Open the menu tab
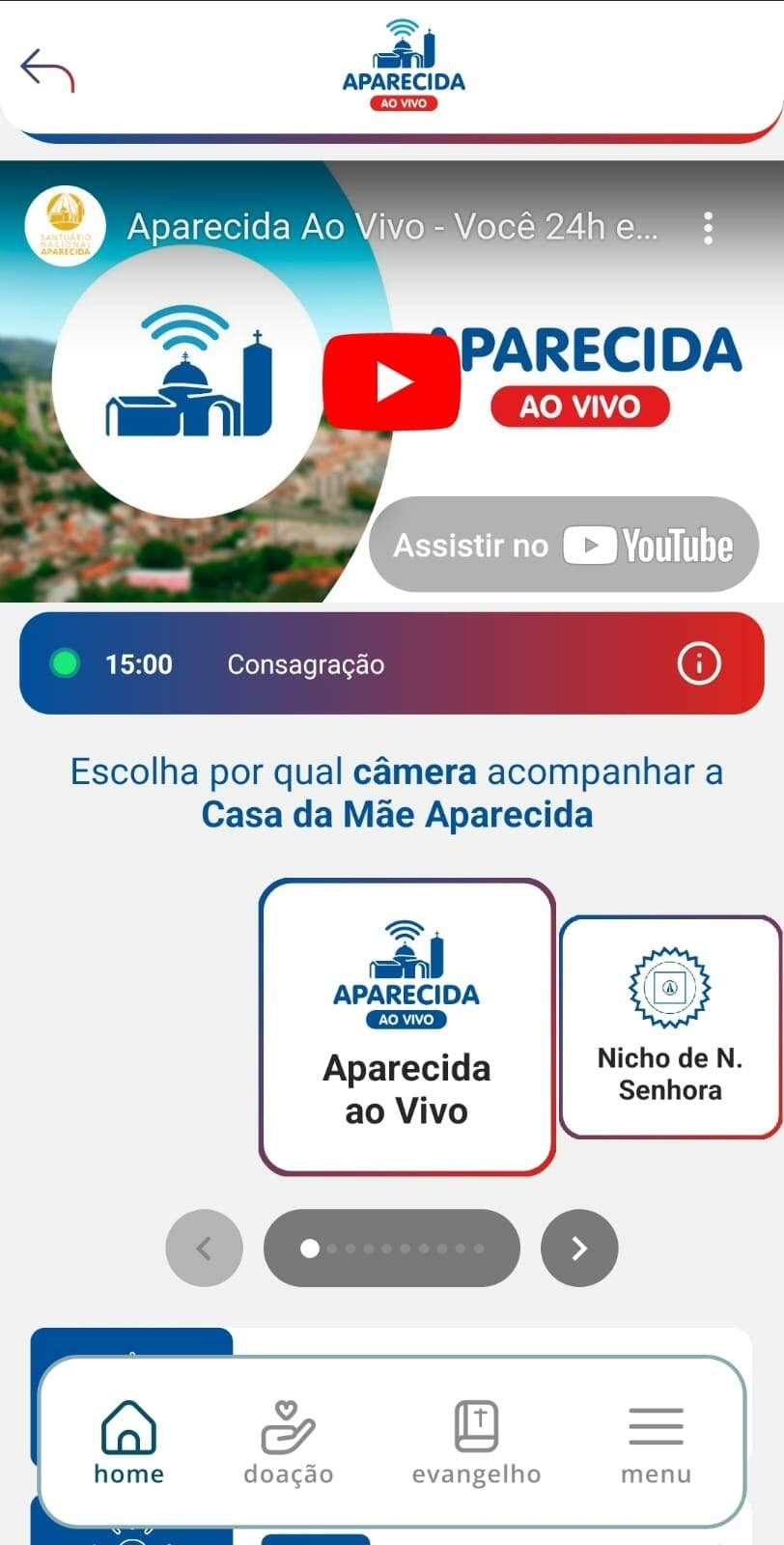 click(x=656, y=1443)
